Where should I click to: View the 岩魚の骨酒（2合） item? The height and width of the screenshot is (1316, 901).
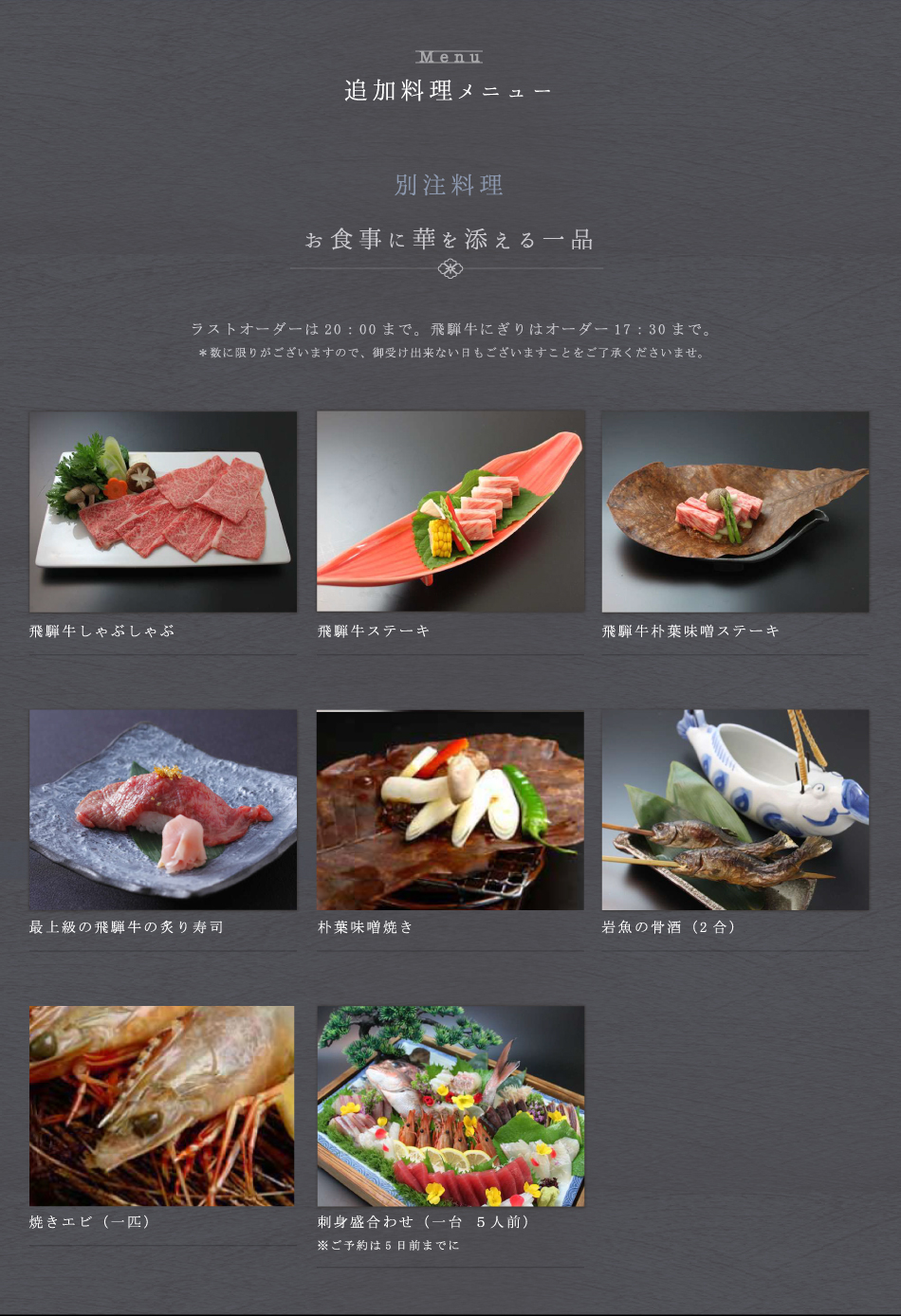point(735,810)
